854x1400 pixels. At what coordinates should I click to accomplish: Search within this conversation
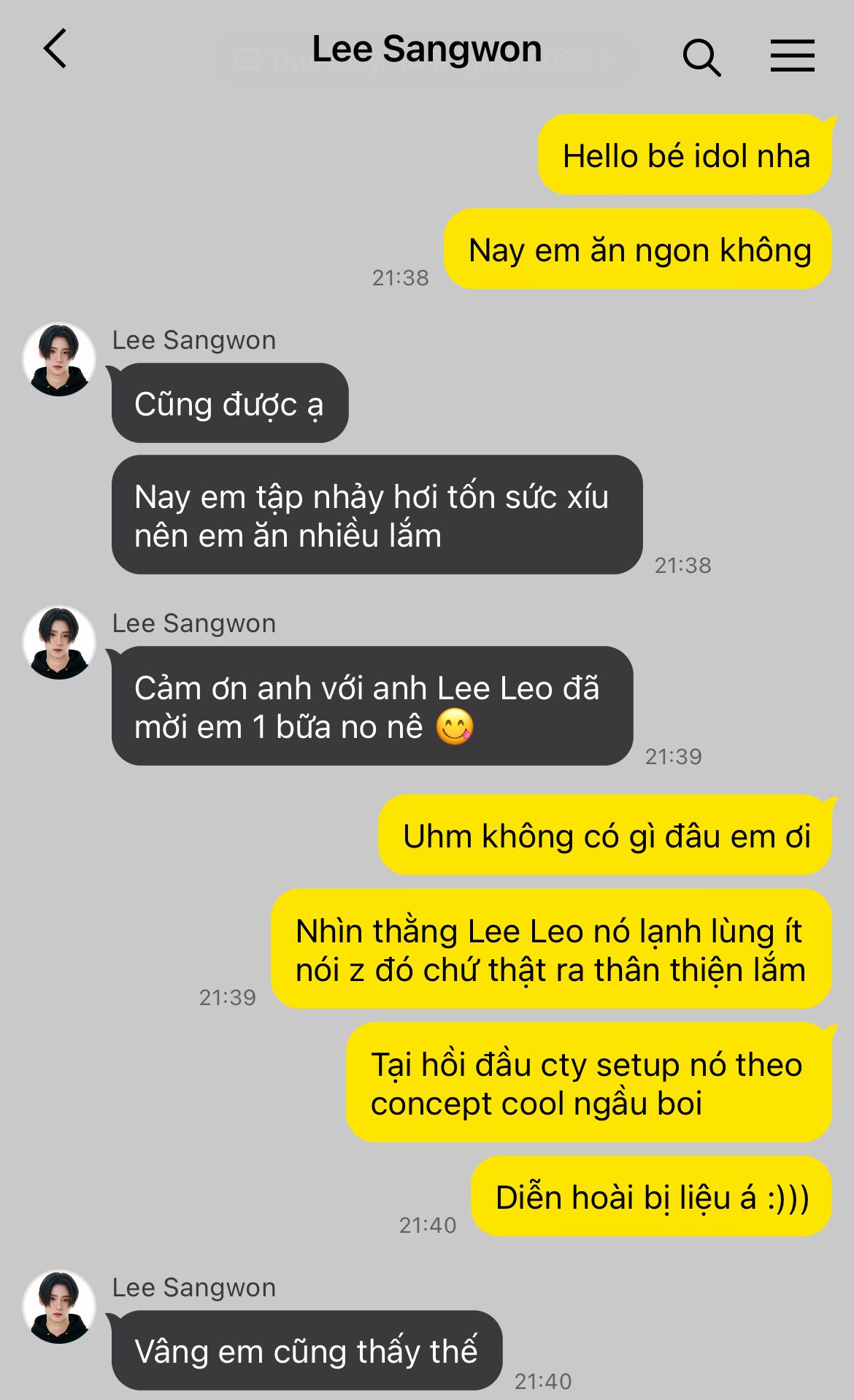(x=701, y=57)
